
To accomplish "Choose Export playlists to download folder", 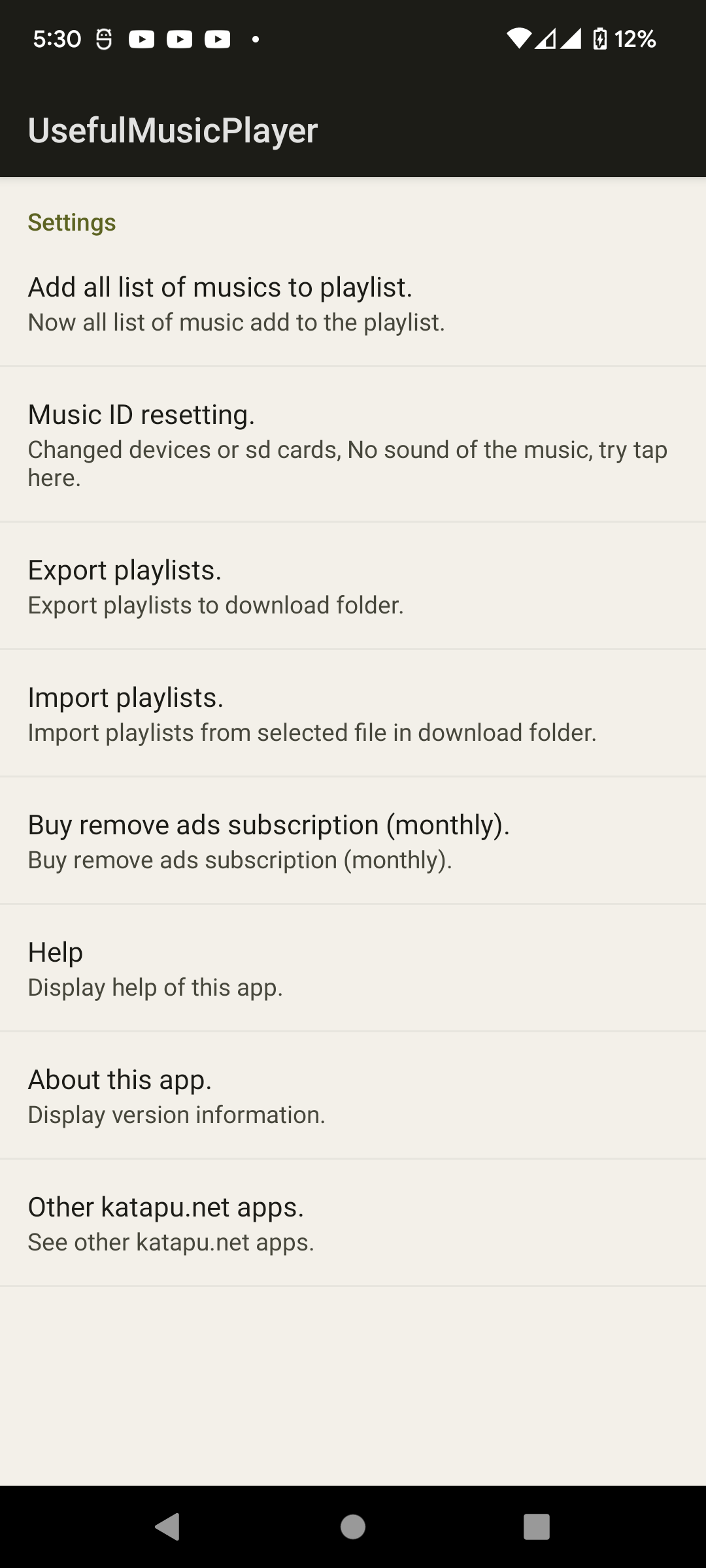I will [353, 585].
